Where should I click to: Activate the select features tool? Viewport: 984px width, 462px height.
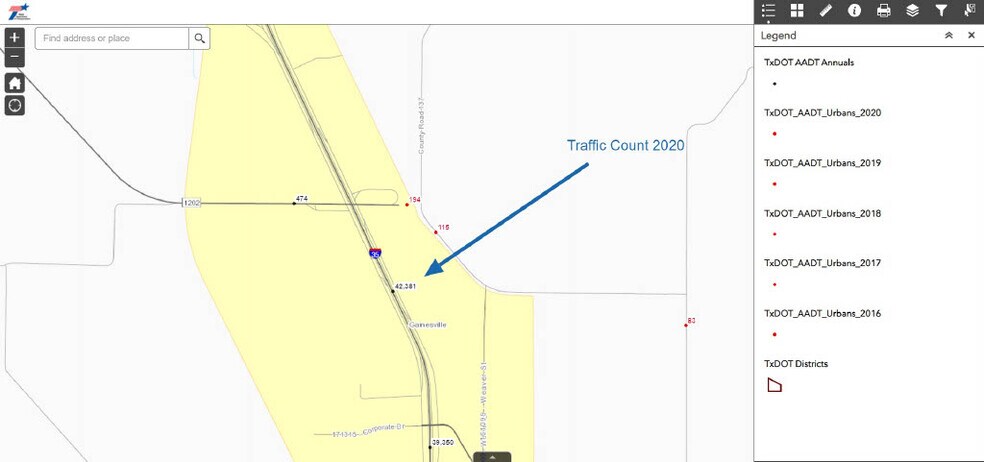coord(970,11)
